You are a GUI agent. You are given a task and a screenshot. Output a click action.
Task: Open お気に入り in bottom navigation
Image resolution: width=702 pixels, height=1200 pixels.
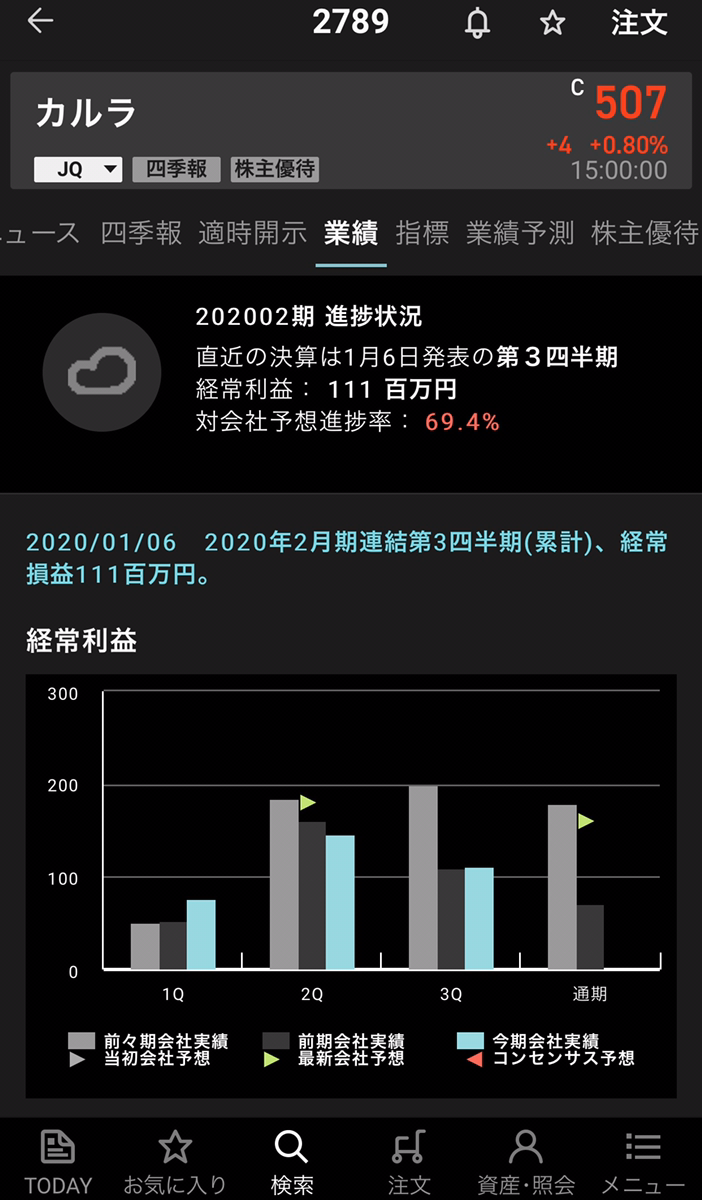click(x=175, y=1162)
